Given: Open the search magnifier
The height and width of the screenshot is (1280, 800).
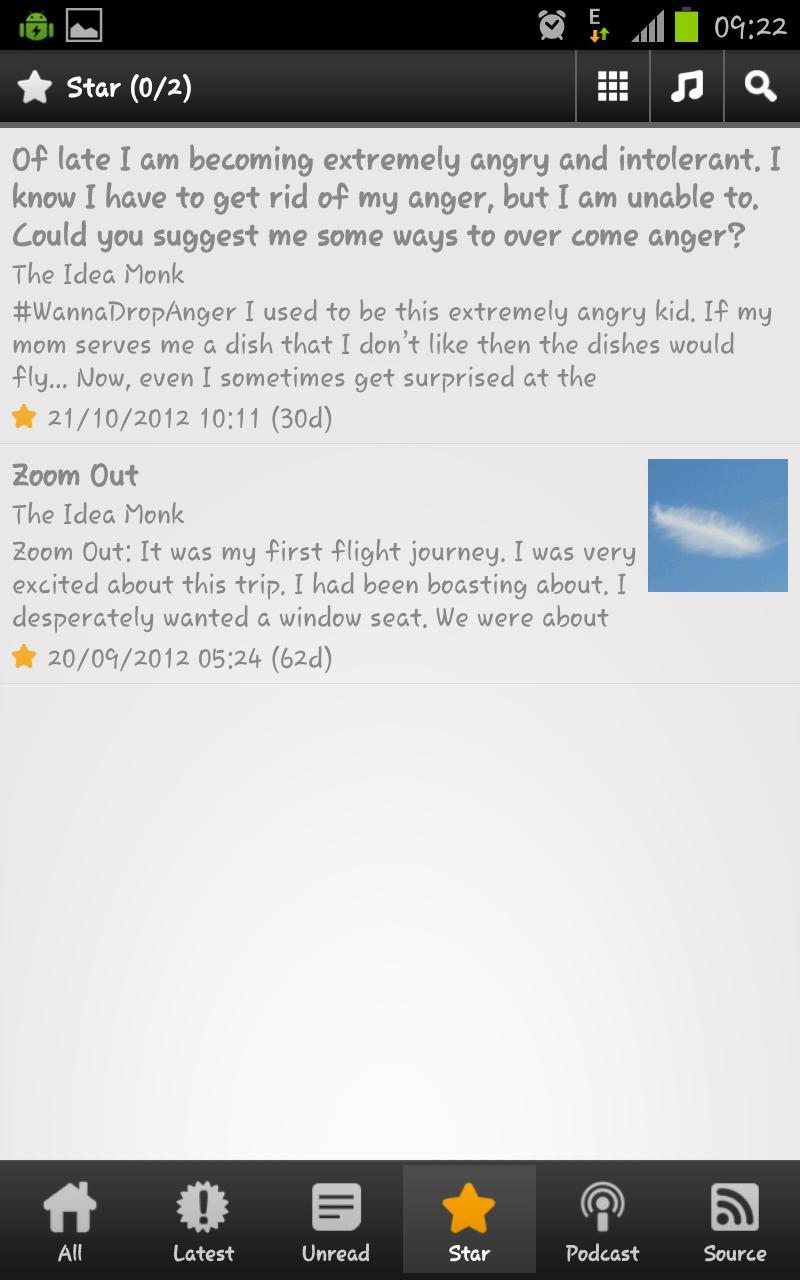Looking at the screenshot, I should 761,87.
